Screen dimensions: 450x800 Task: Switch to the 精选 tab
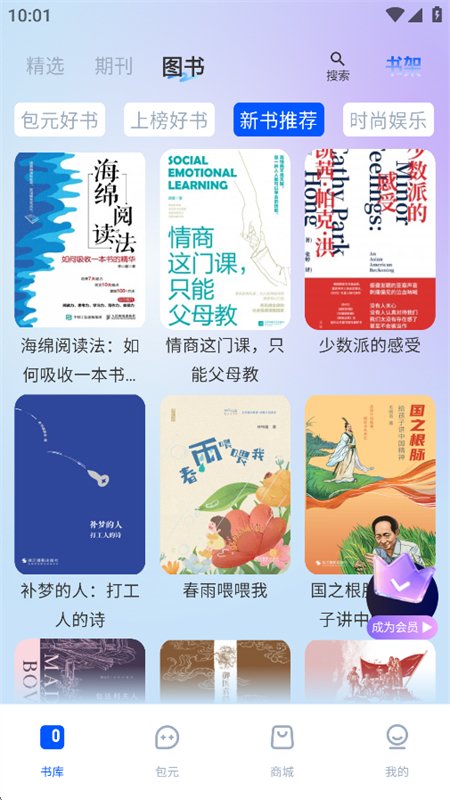coord(45,66)
